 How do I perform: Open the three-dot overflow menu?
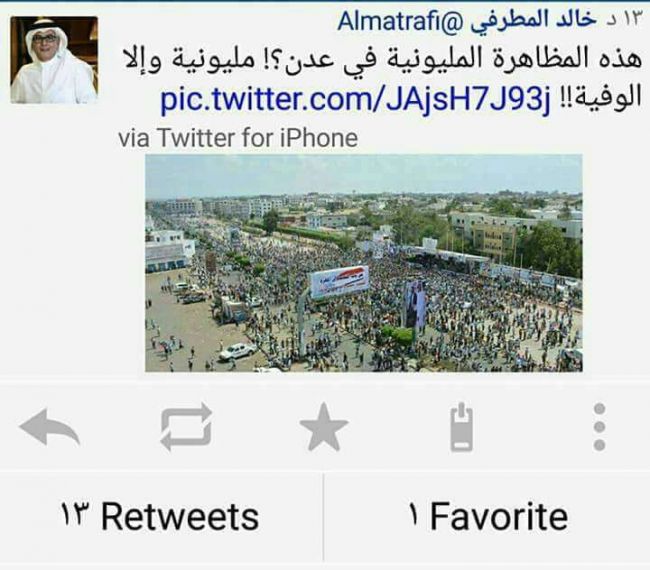coord(598,427)
